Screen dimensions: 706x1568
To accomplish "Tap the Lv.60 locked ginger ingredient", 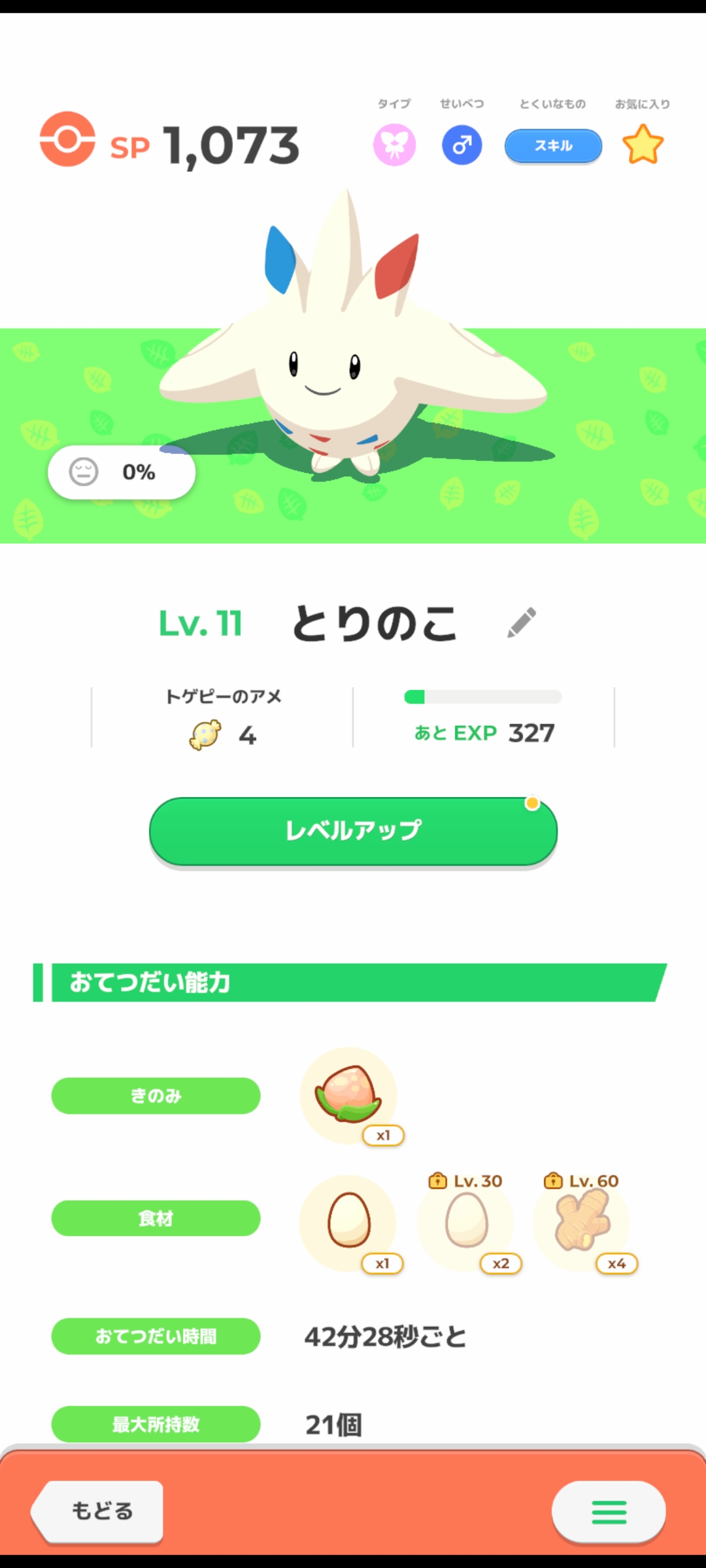I will (x=582, y=1222).
